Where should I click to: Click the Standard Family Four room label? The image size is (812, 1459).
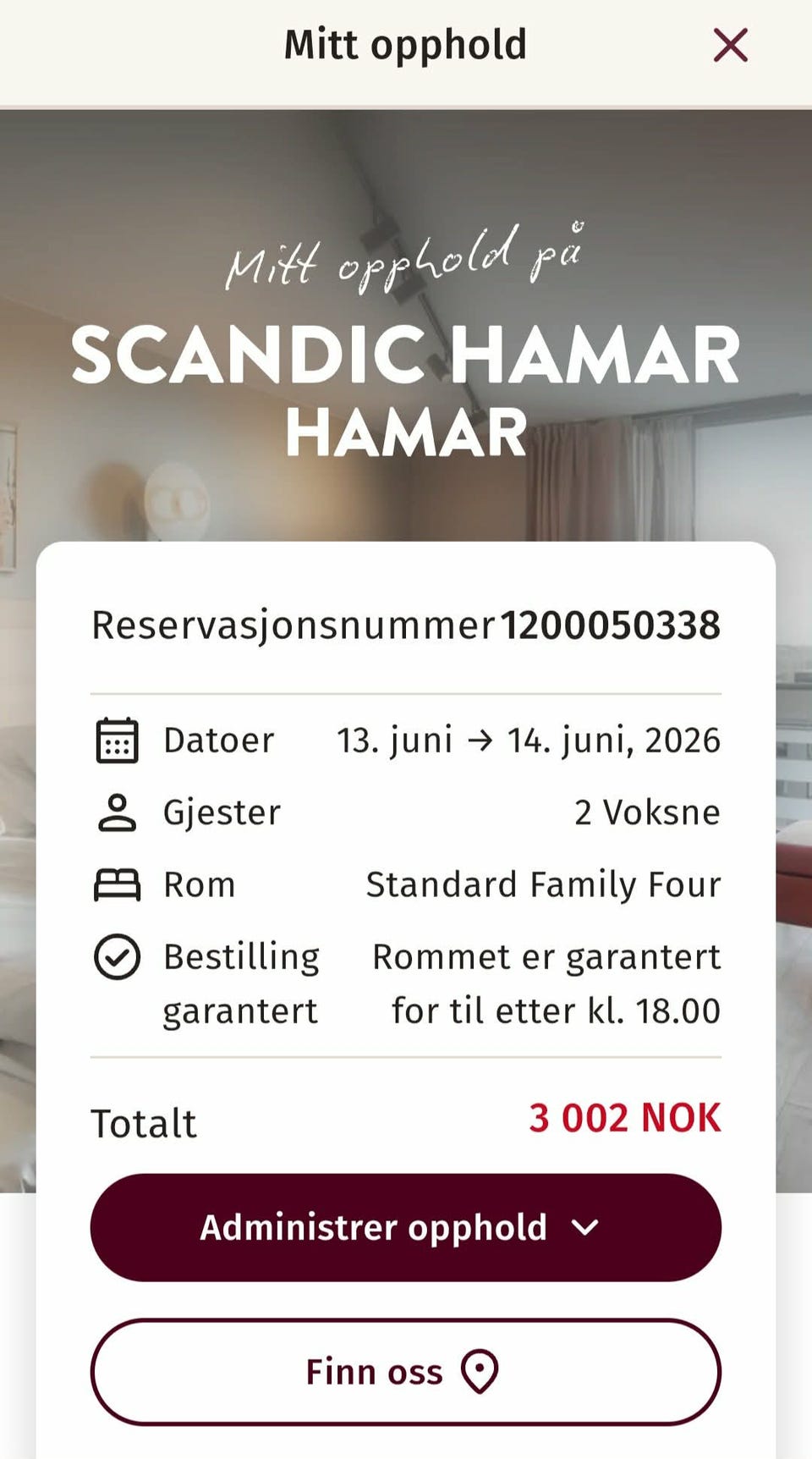pos(542,884)
